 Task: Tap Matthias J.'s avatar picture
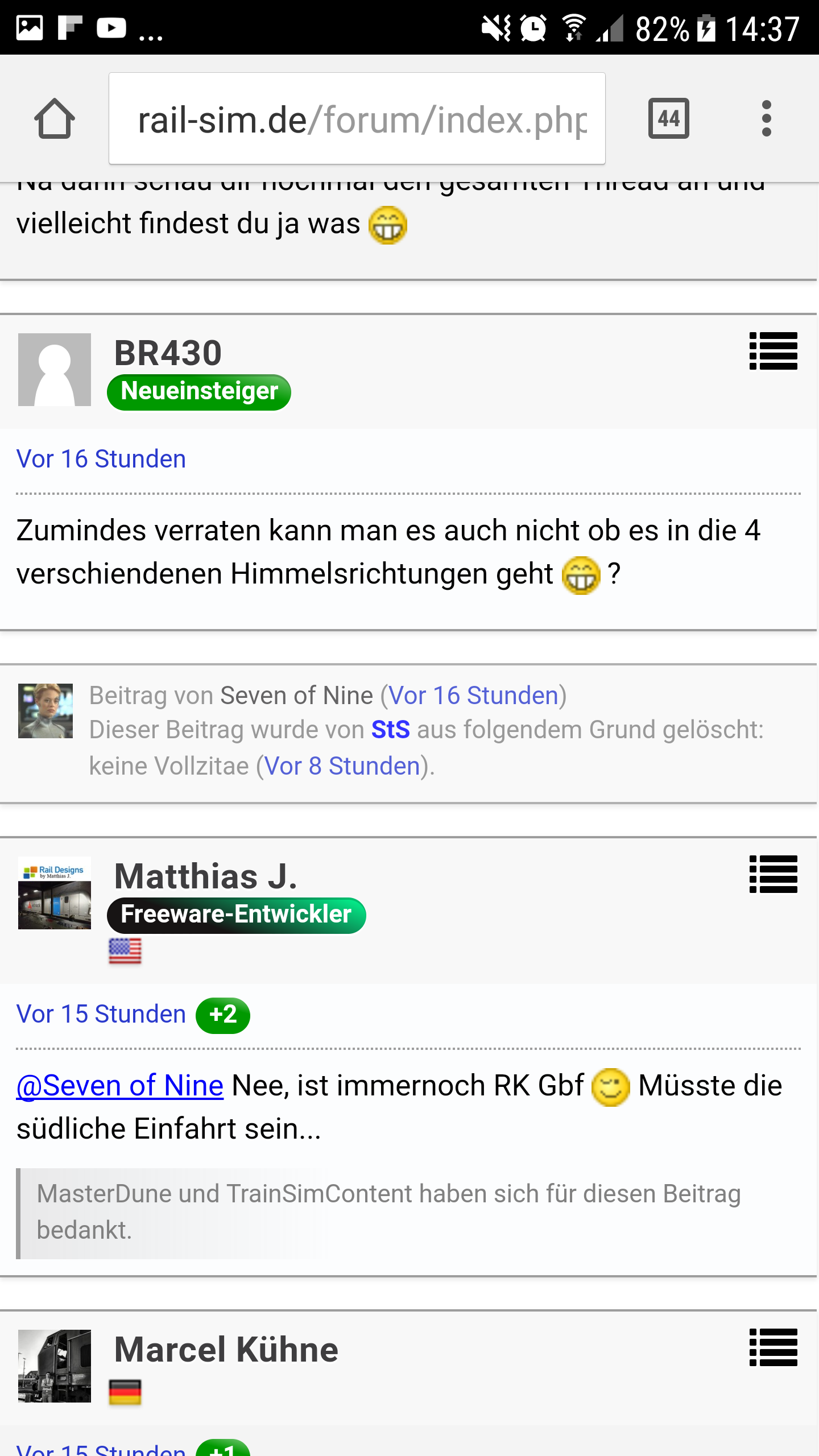55,893
